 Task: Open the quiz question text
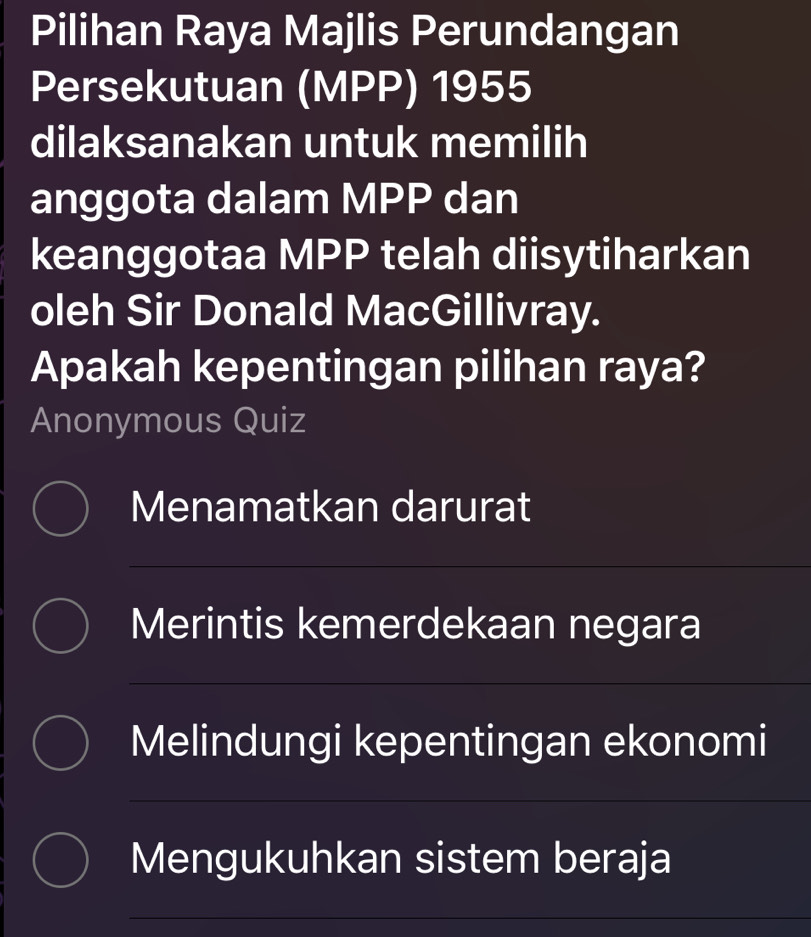pyautogui.click(x=390, y=200)
